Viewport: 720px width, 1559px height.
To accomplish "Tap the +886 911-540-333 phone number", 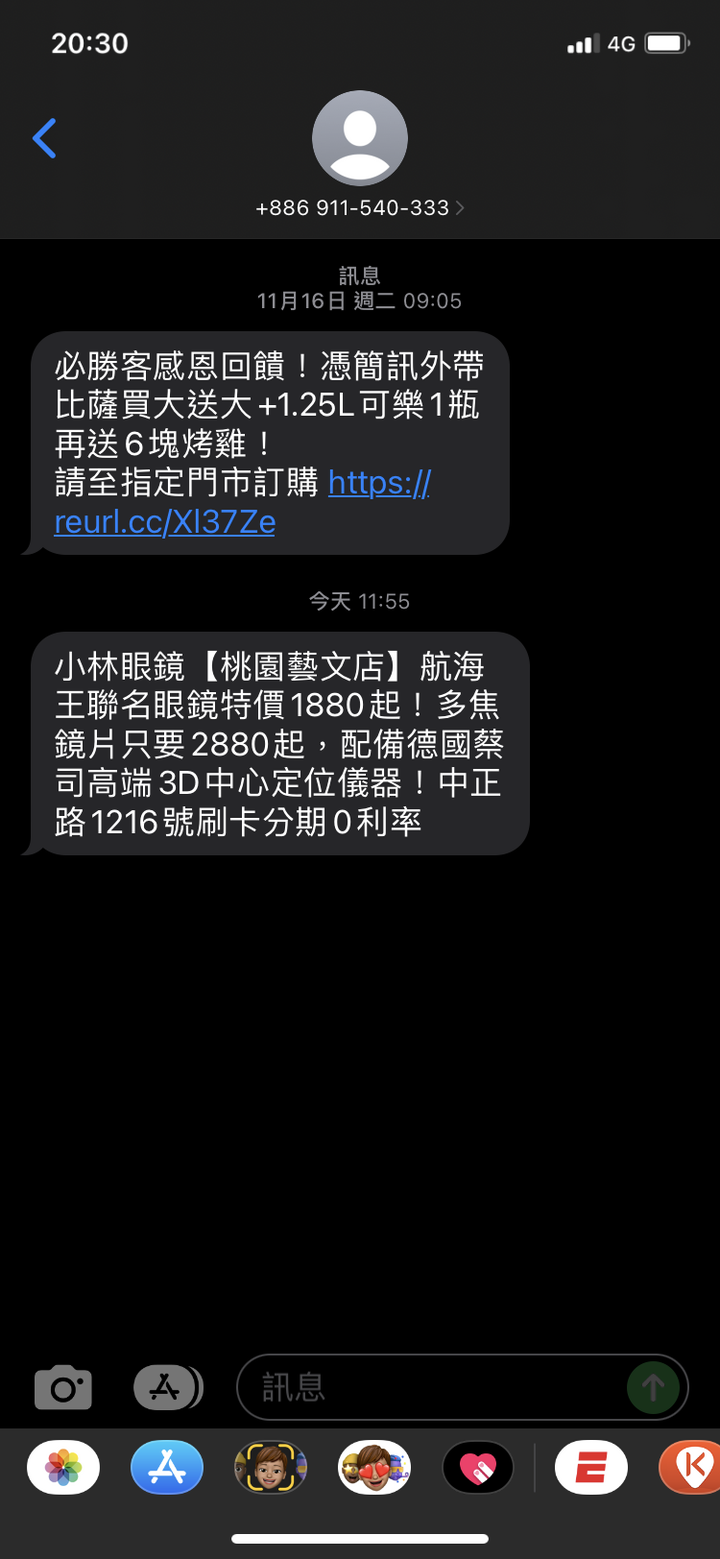I will tap(352, 207).
